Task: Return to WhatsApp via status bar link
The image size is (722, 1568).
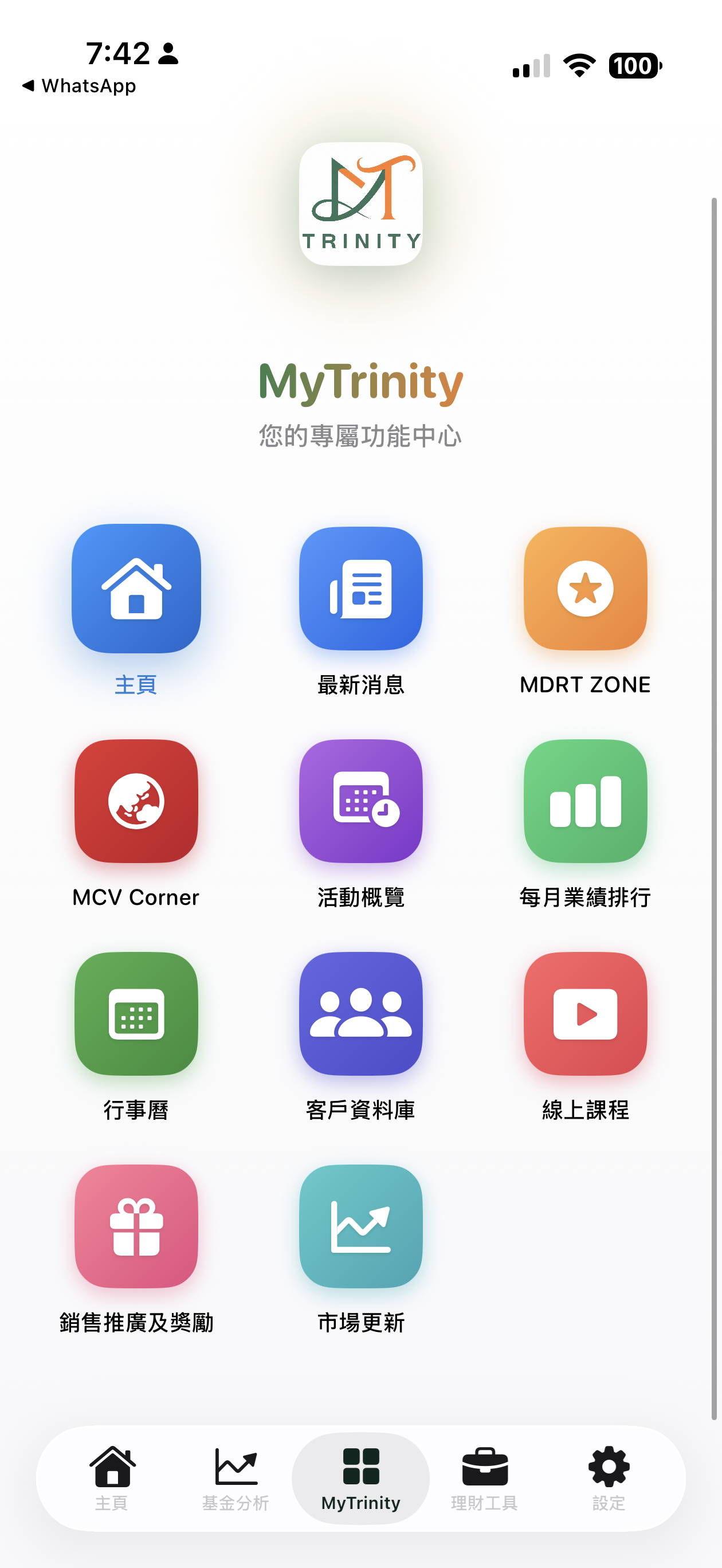Action: coord(80,86)
